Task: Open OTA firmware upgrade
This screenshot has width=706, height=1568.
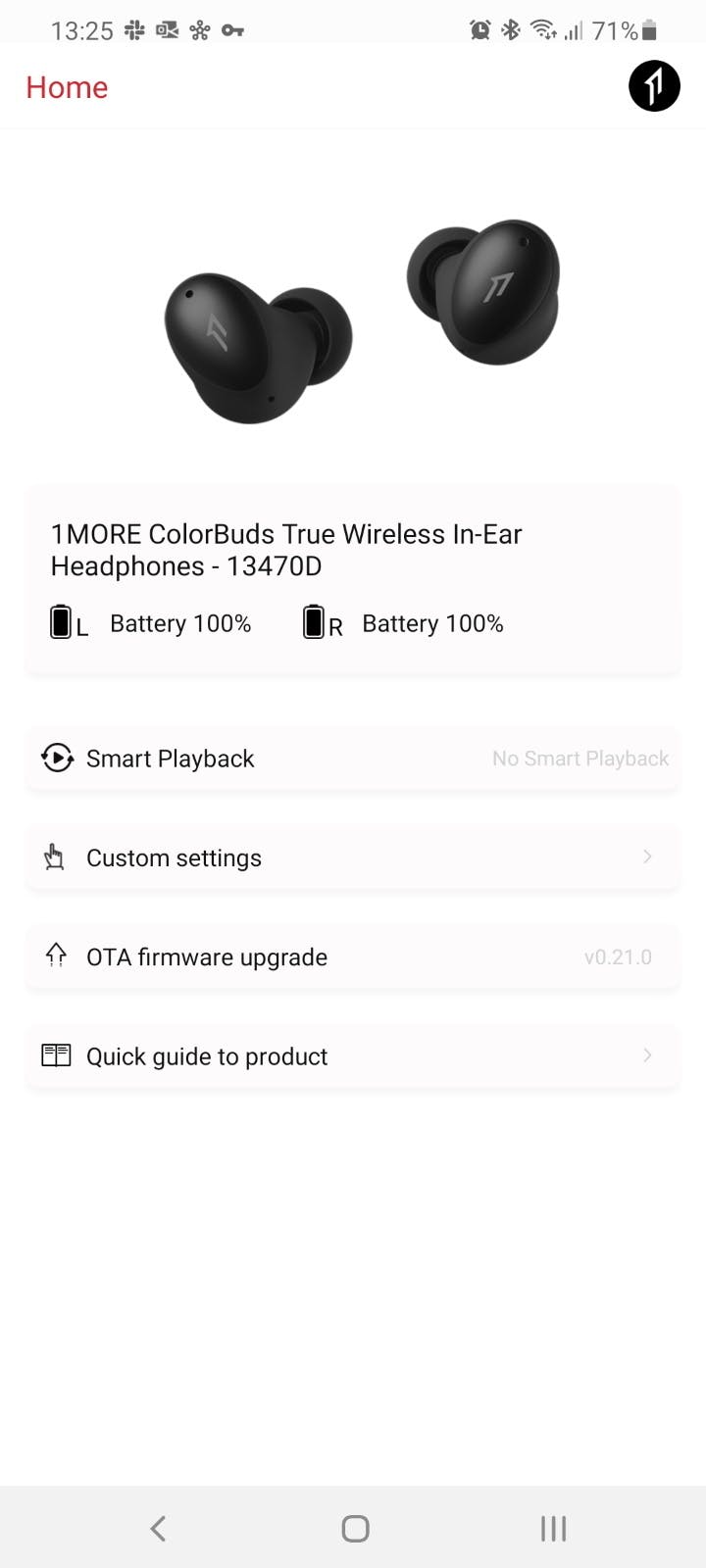Action: 353,956
